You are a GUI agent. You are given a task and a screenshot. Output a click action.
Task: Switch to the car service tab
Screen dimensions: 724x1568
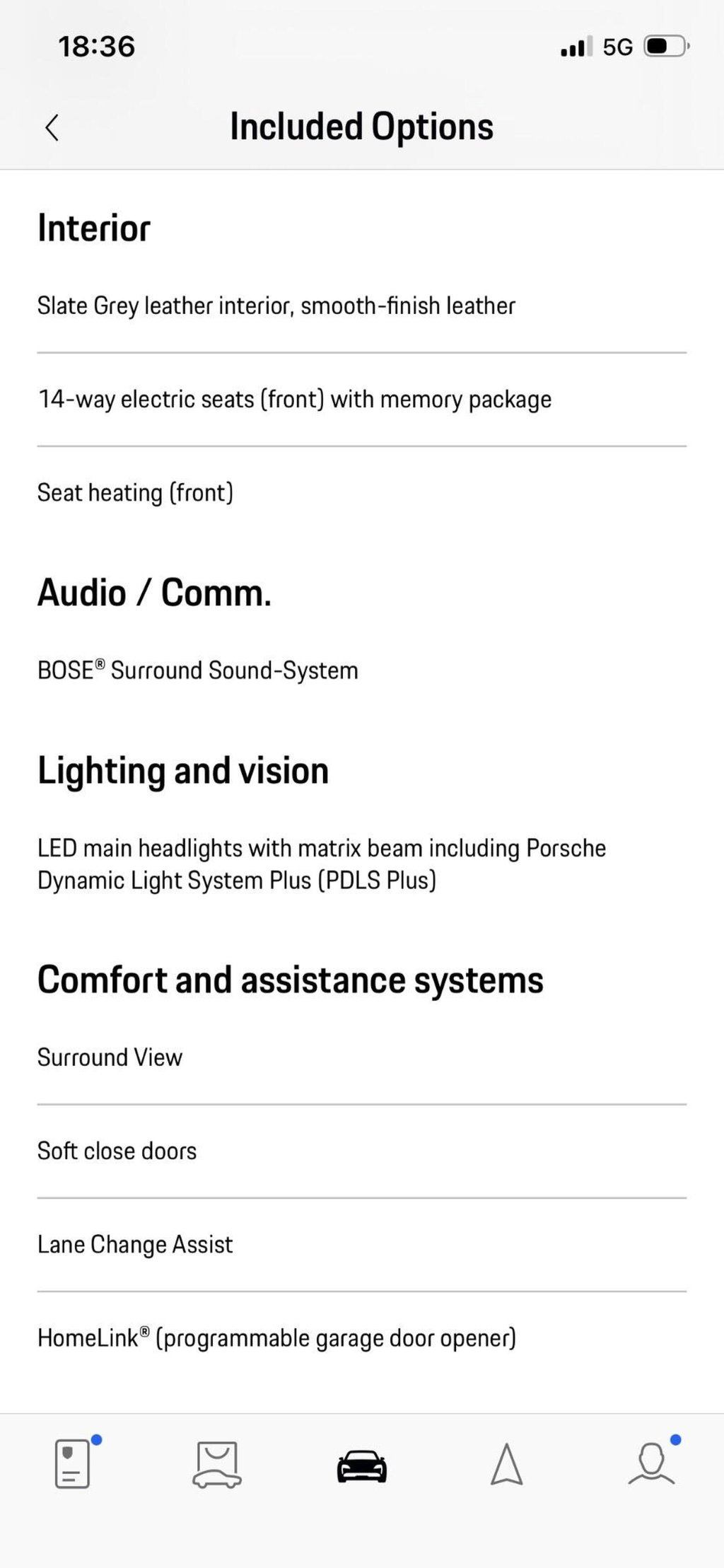pyautogui.click(x=217, y=1464)
